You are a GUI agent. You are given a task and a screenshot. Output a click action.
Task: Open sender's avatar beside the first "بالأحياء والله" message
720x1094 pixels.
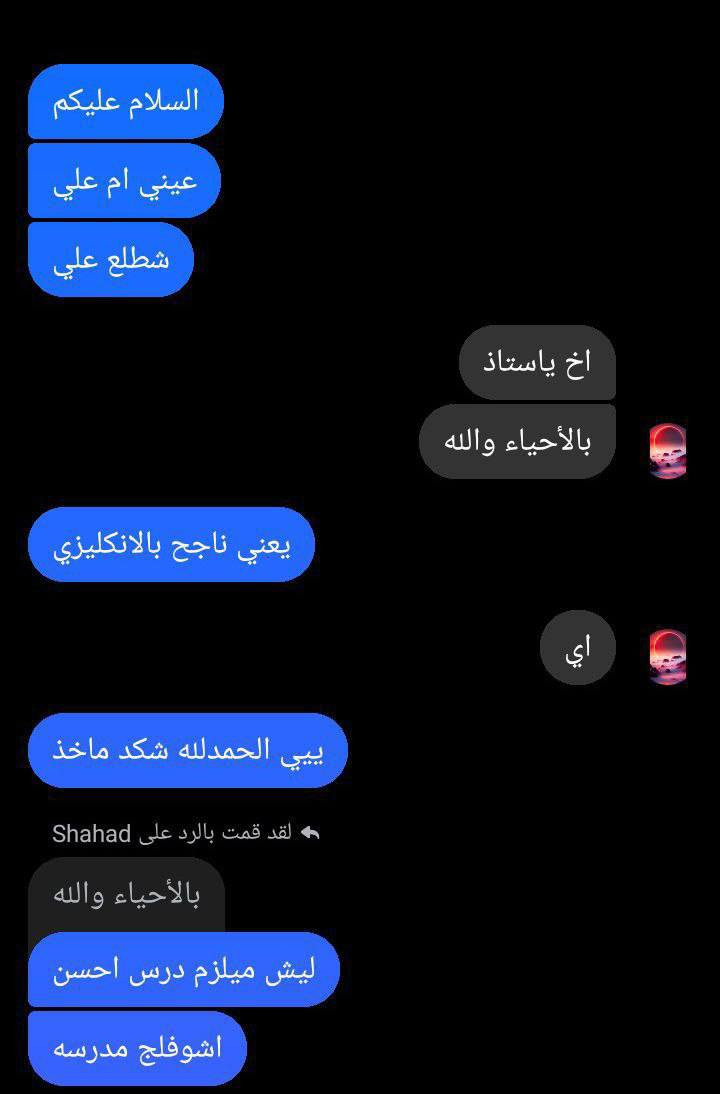click(667, 451)
